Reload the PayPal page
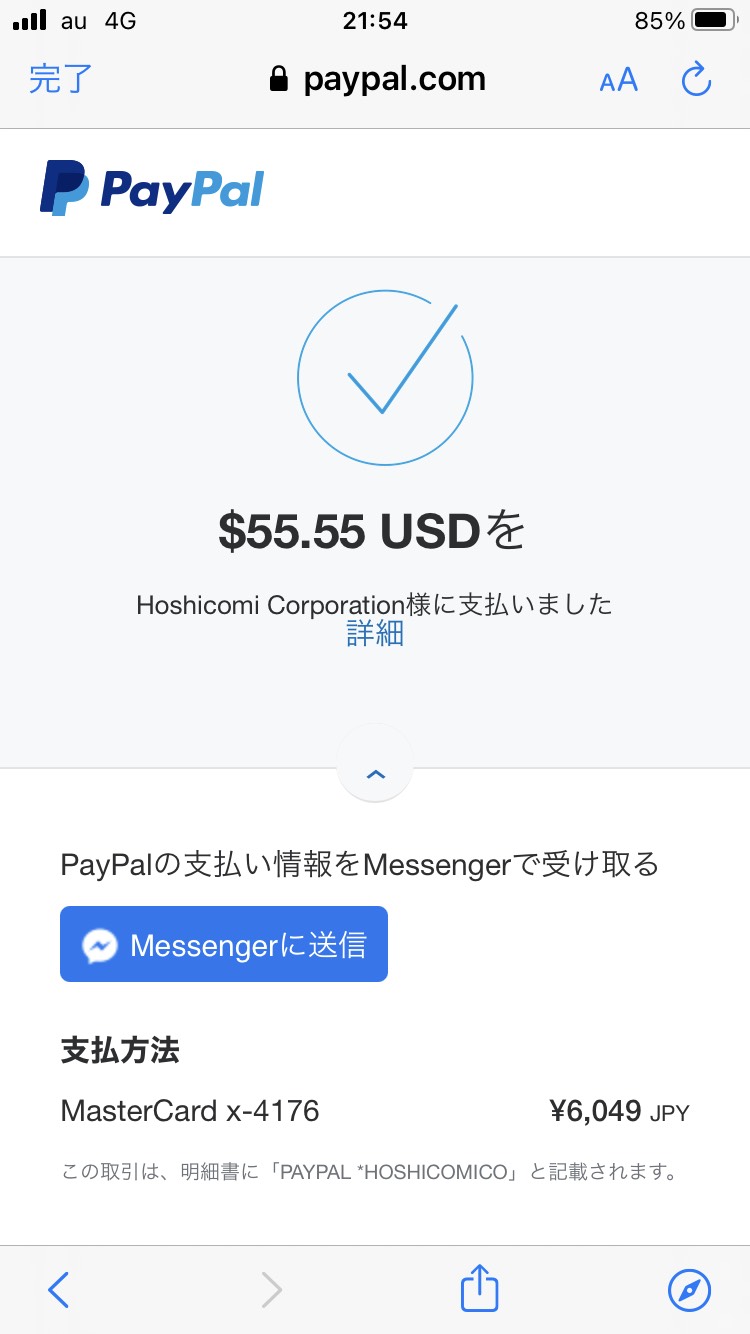Image resolution: width=750 pixels, height=1334 pixels. 696,79
